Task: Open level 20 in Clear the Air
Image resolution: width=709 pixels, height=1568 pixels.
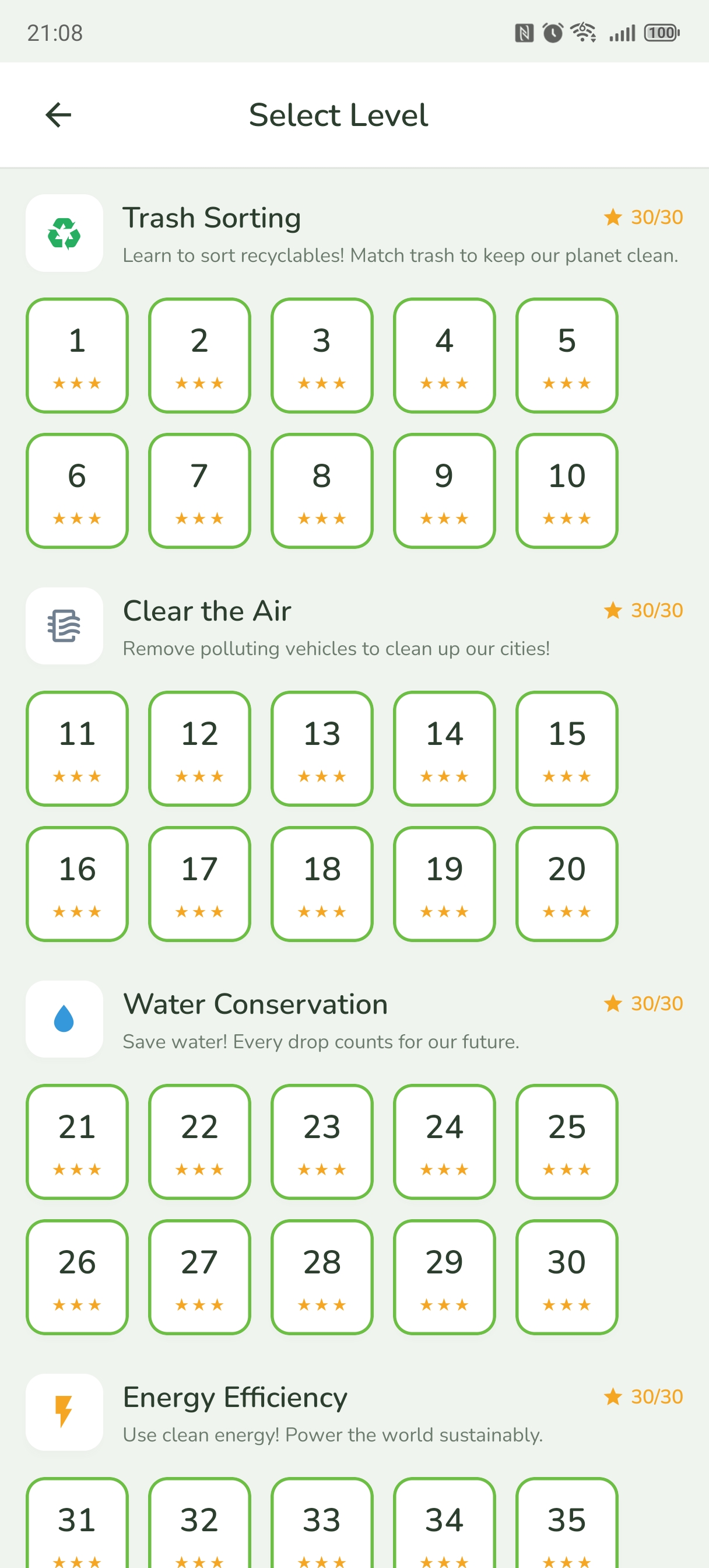Action: click(566, 884)
